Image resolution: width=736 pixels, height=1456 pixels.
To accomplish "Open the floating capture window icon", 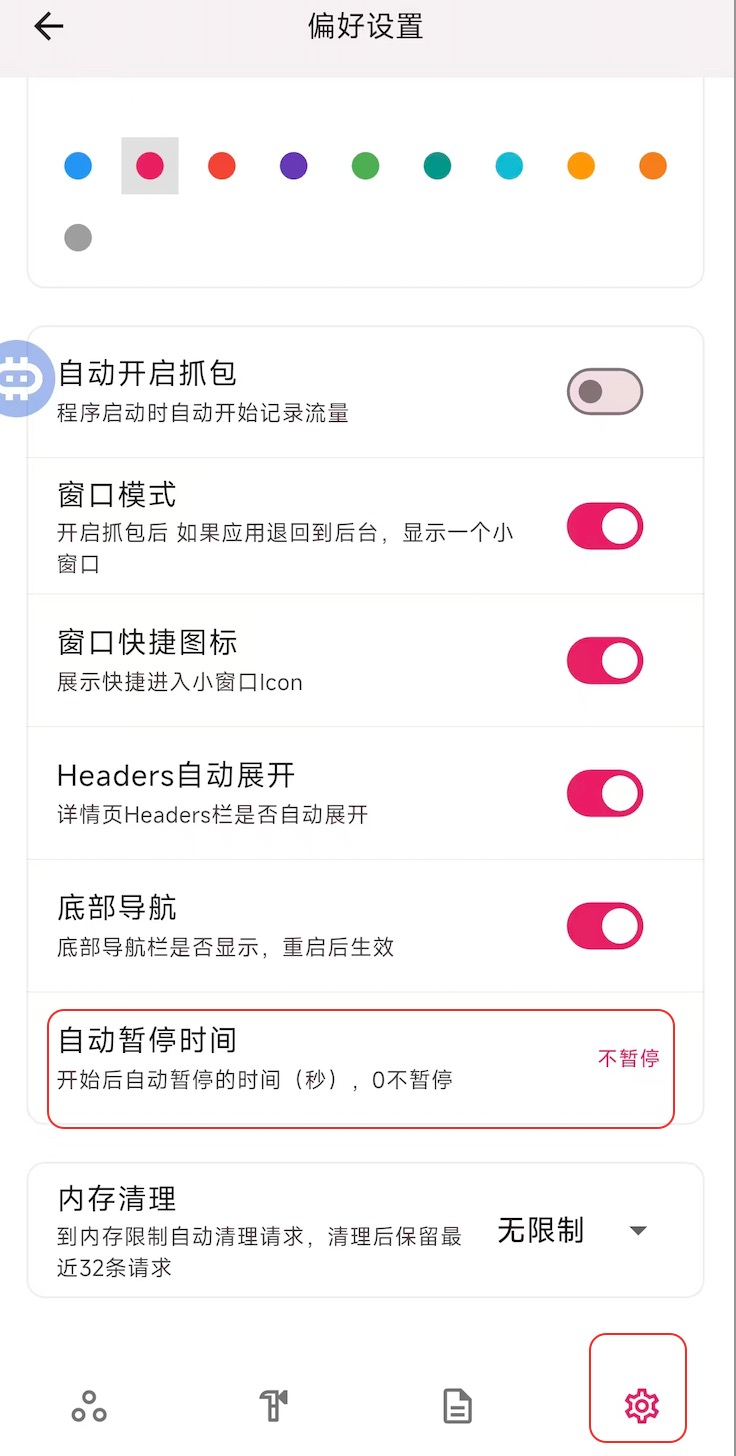I will (x=22, y=378).
